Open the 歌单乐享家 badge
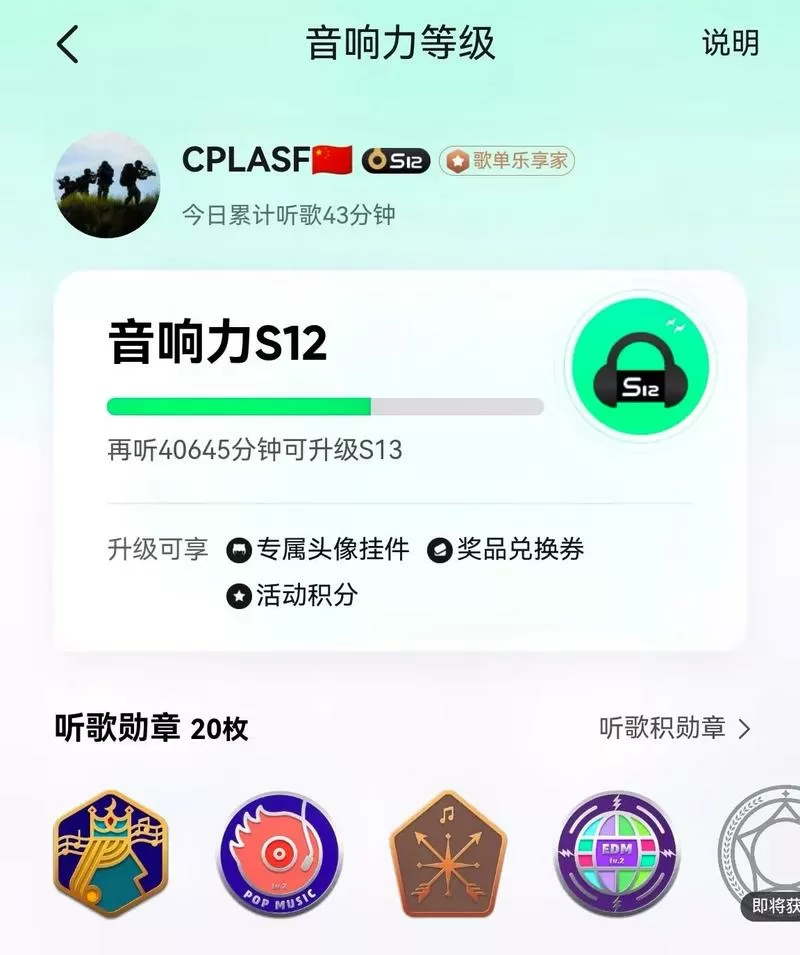This screenshot has height=955, width=800. click(507, 161)
